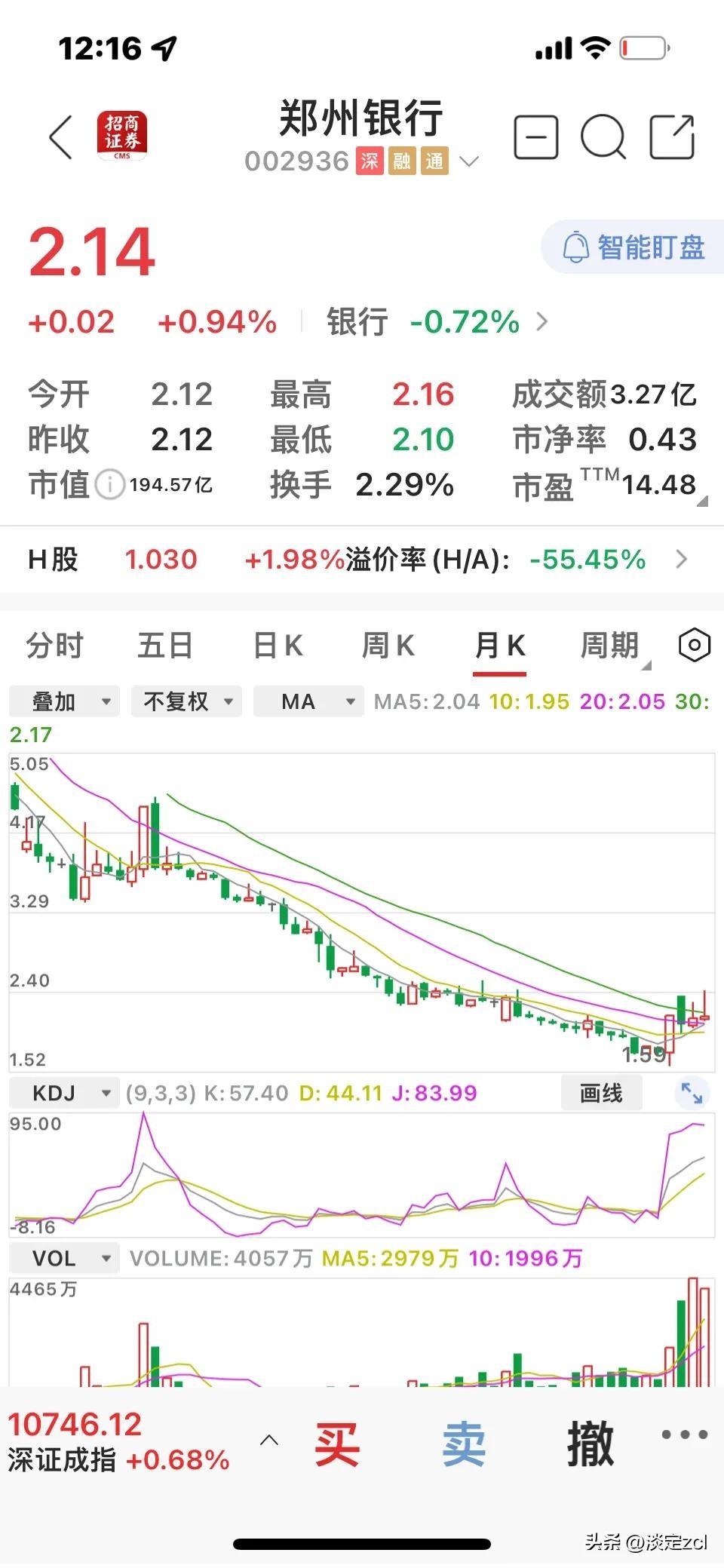Switch to the 分时 chart tab
724x1568 pixels.
[54, 646]
